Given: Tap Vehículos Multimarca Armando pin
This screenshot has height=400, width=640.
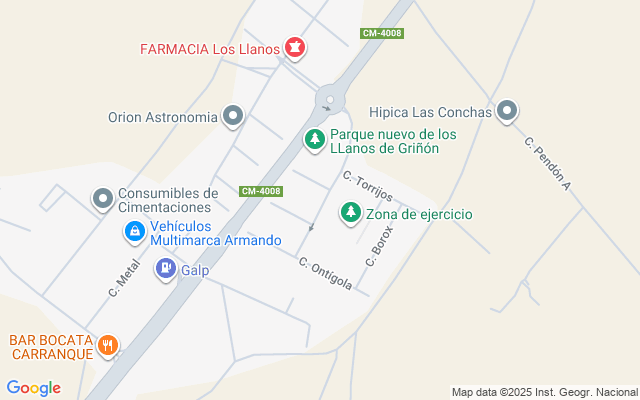Looking at the screenshot, I should point(134,233).
